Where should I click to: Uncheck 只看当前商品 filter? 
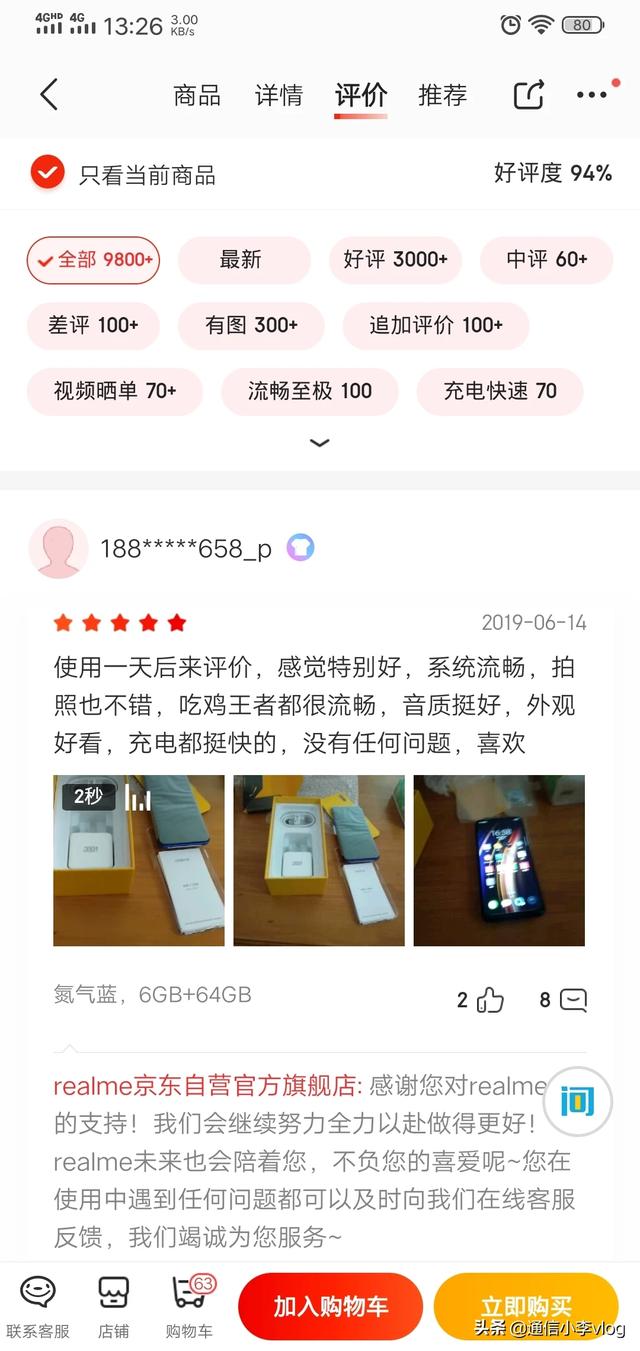click(x=46, y=174)
